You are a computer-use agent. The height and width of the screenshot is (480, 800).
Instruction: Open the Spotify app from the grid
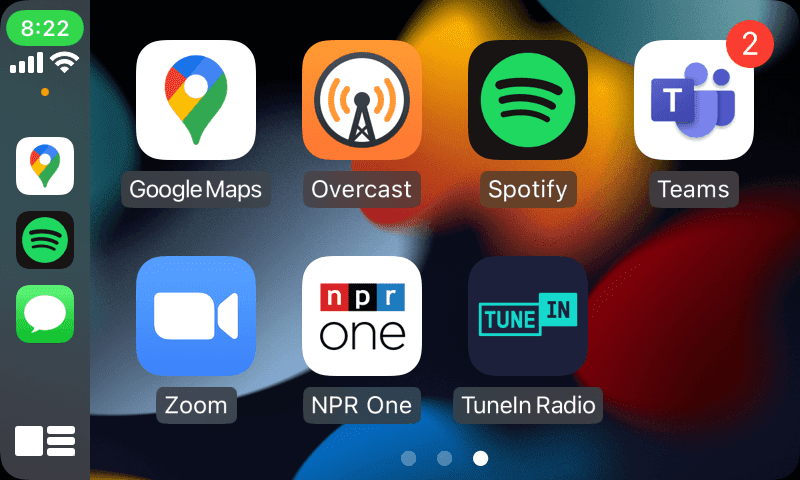528,100
